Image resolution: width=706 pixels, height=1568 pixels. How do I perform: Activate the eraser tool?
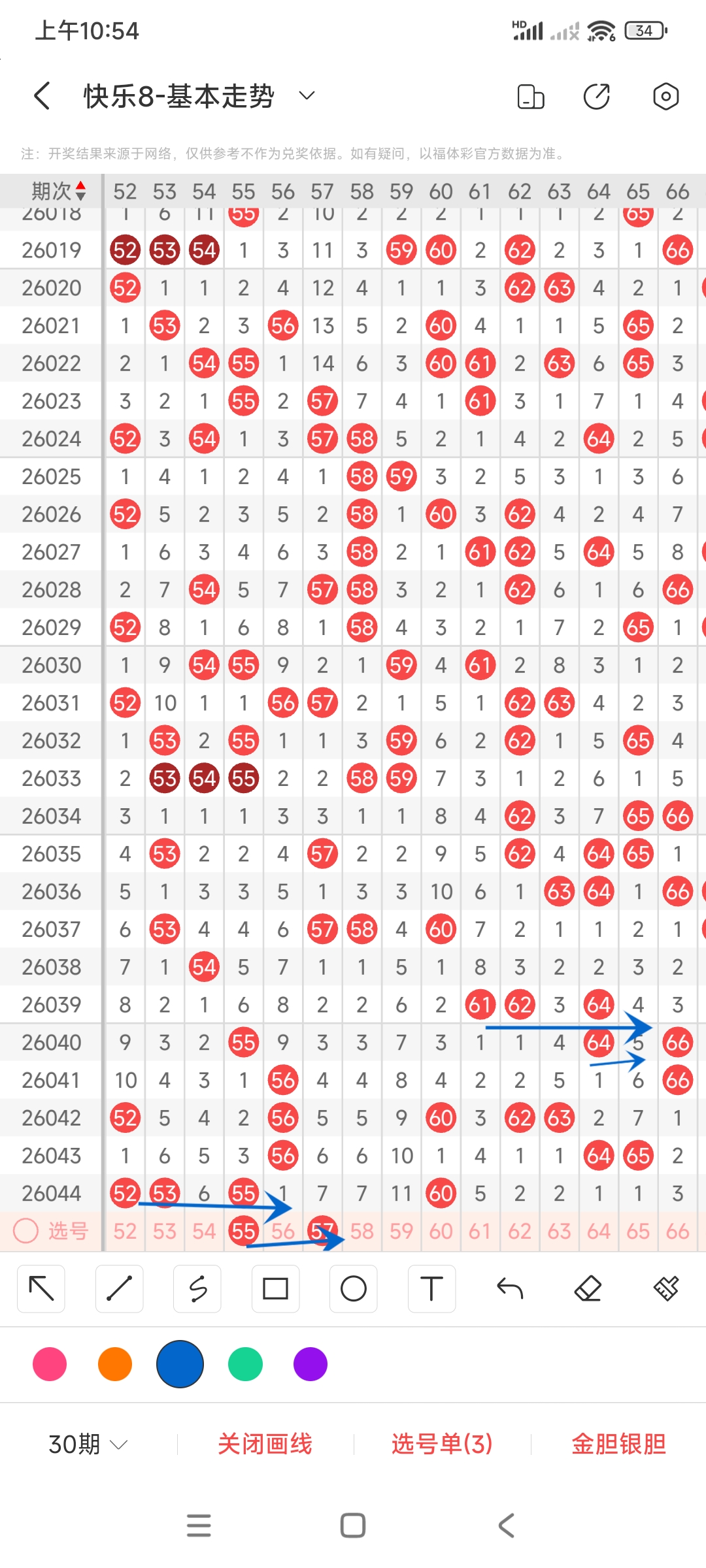(588, 1288)
